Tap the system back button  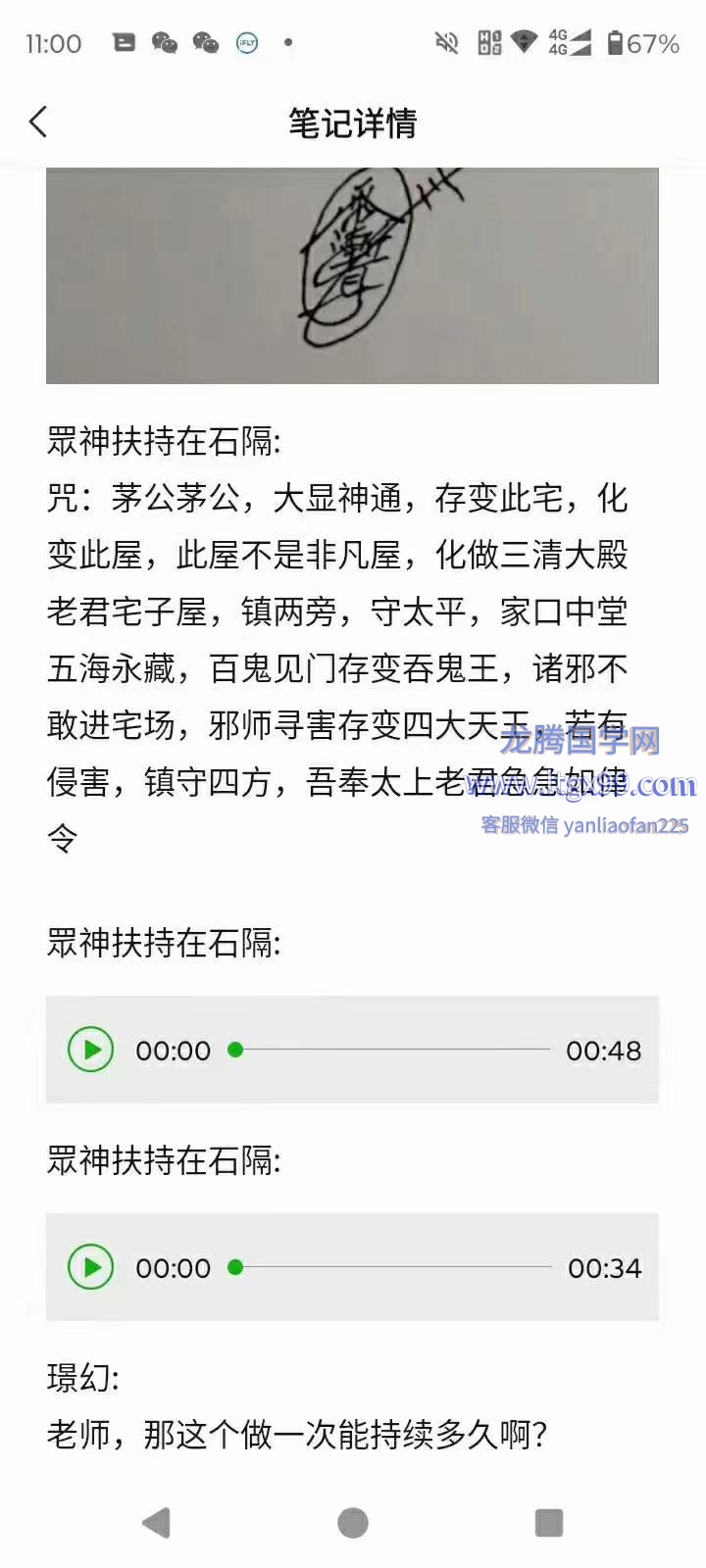(x=157, y=1522)
